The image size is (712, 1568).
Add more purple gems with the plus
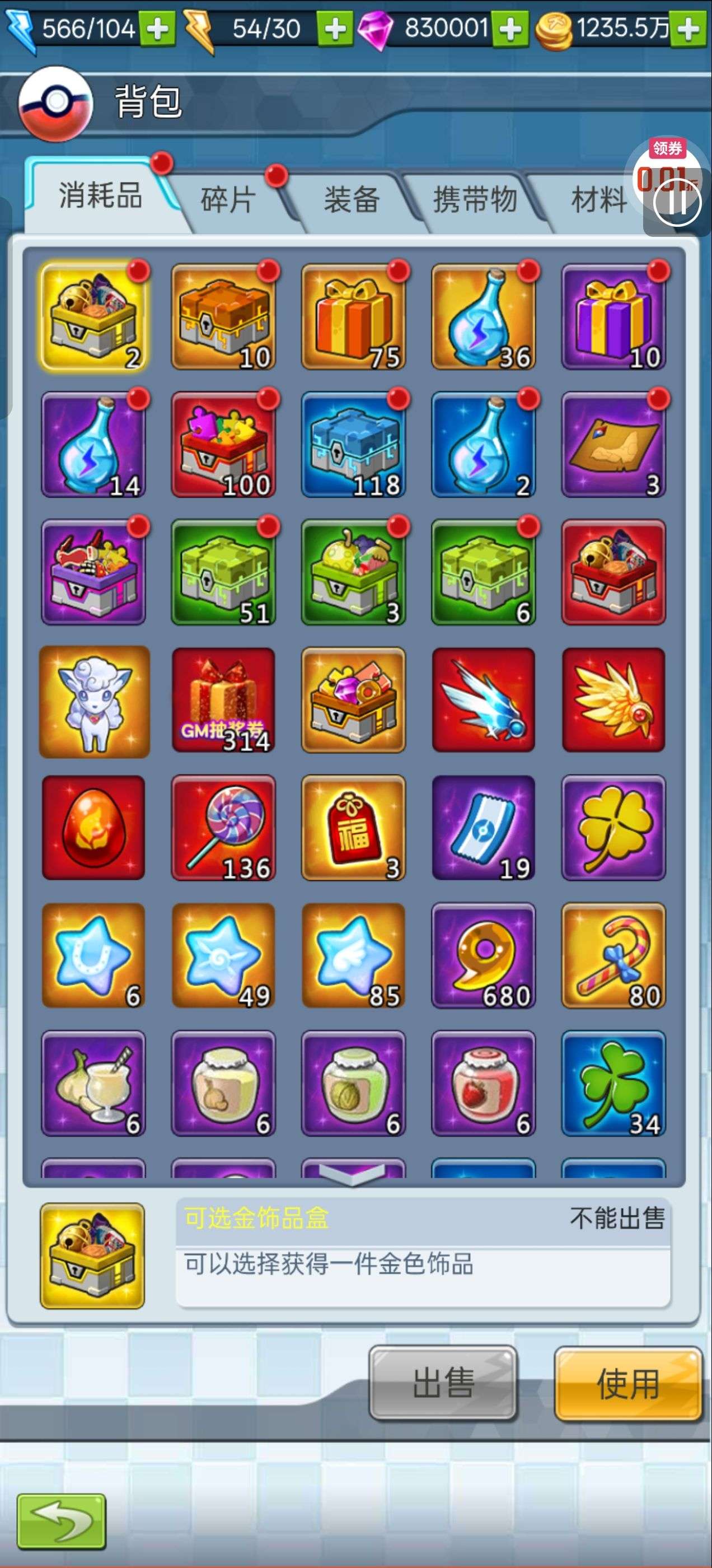[x=510, y=29]
